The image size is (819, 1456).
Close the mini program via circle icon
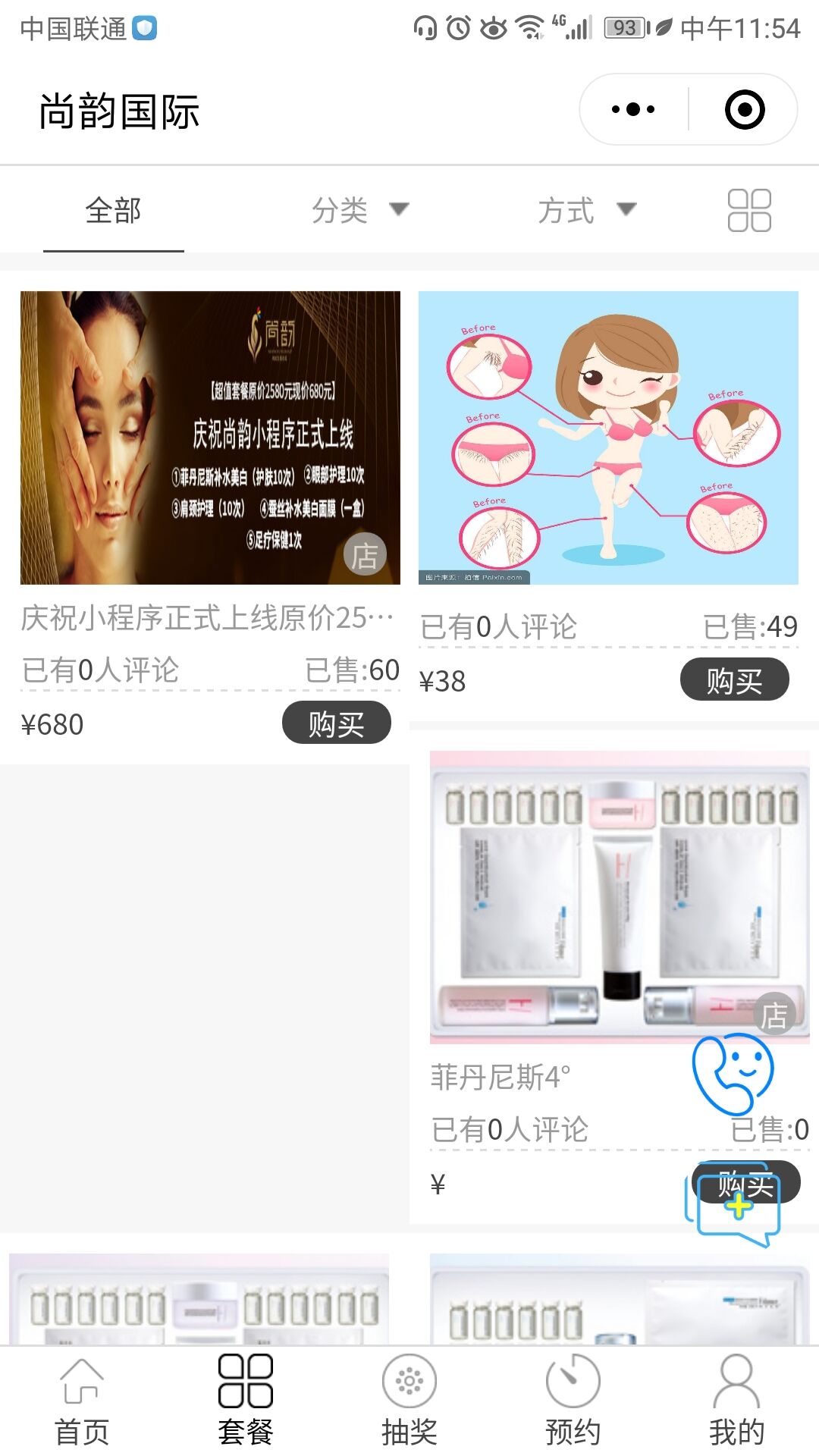point(745,109)
